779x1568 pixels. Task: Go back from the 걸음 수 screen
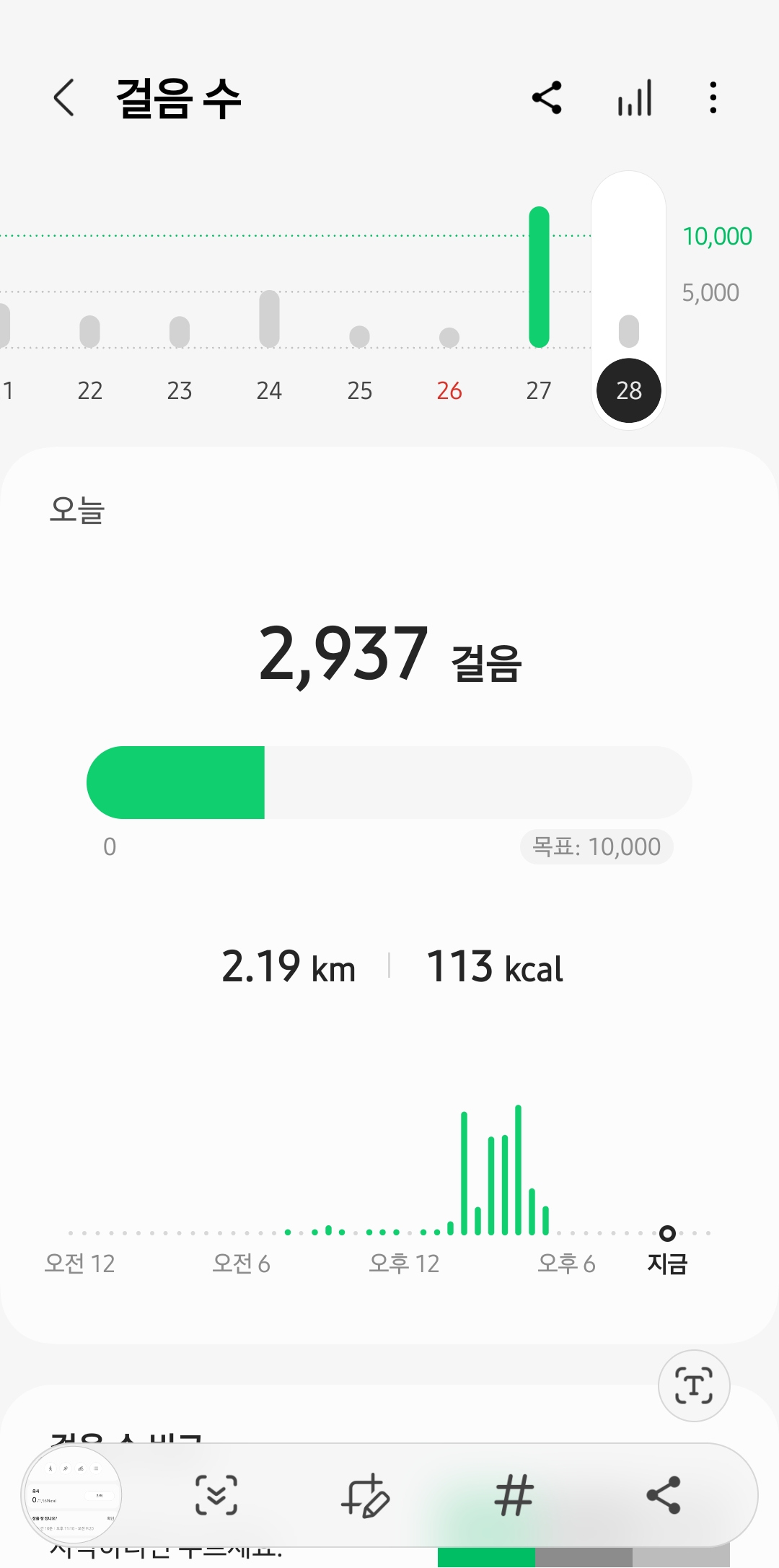tap(63, 98)
